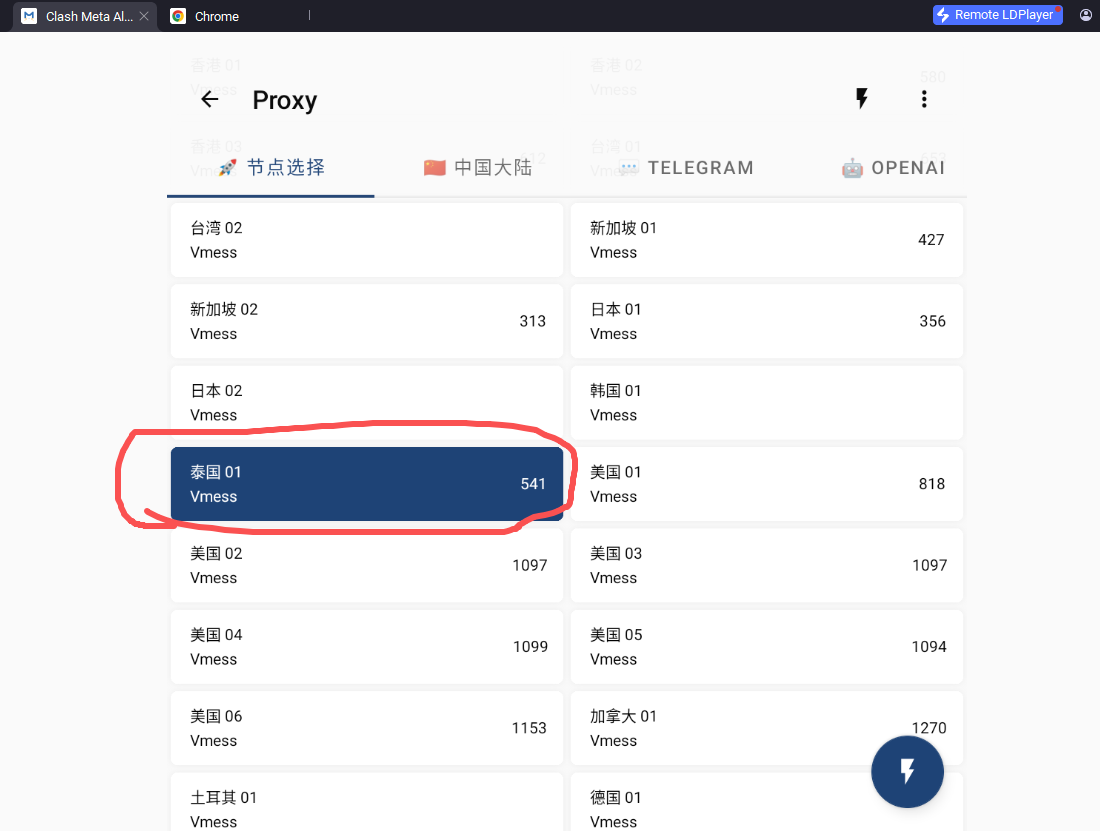Viewport: 1100px width, 831px height.
Task: Open the overflow menu
Action: click(x=924, y=99)
